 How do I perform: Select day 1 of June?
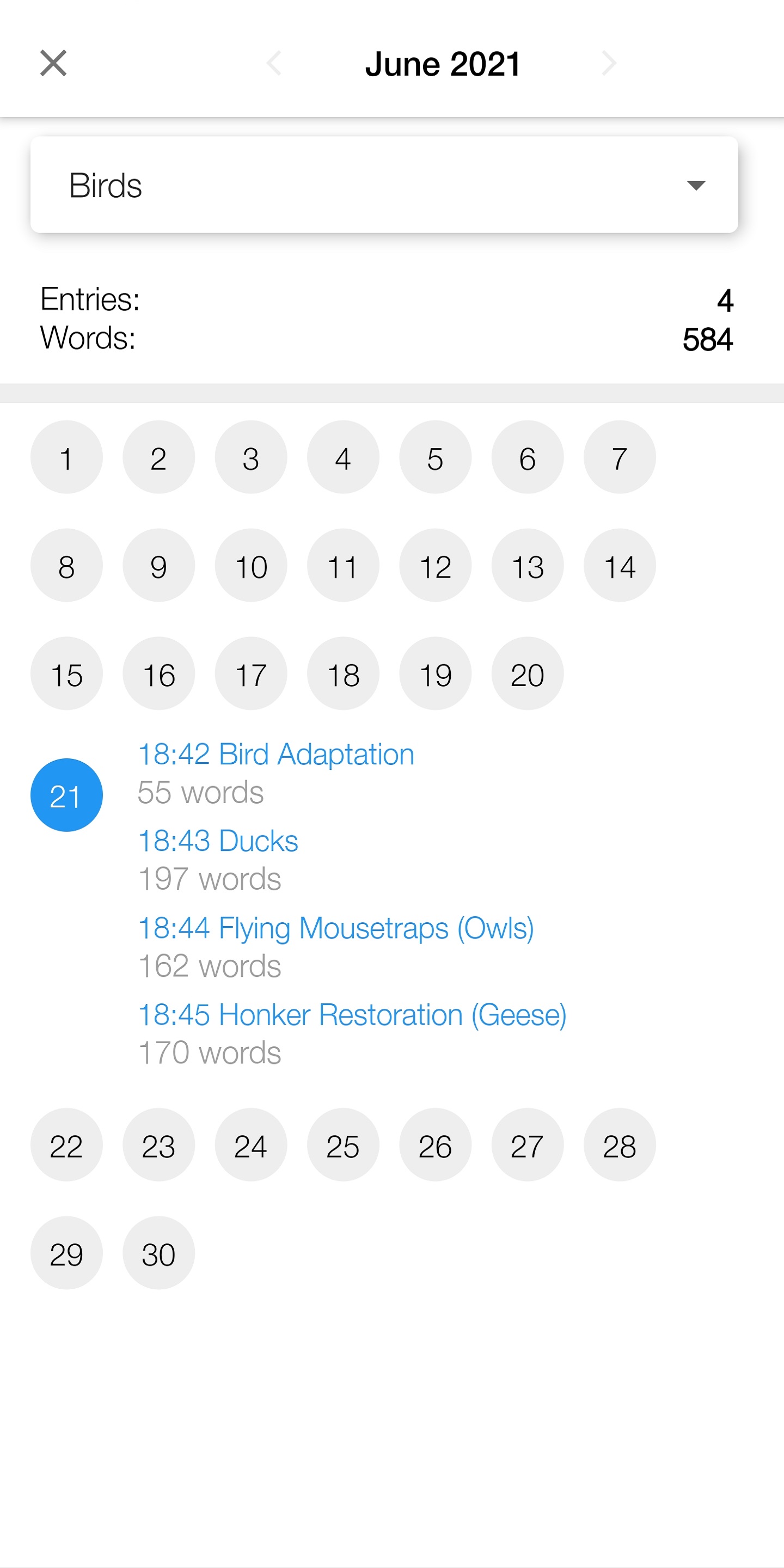pos(66,458)
